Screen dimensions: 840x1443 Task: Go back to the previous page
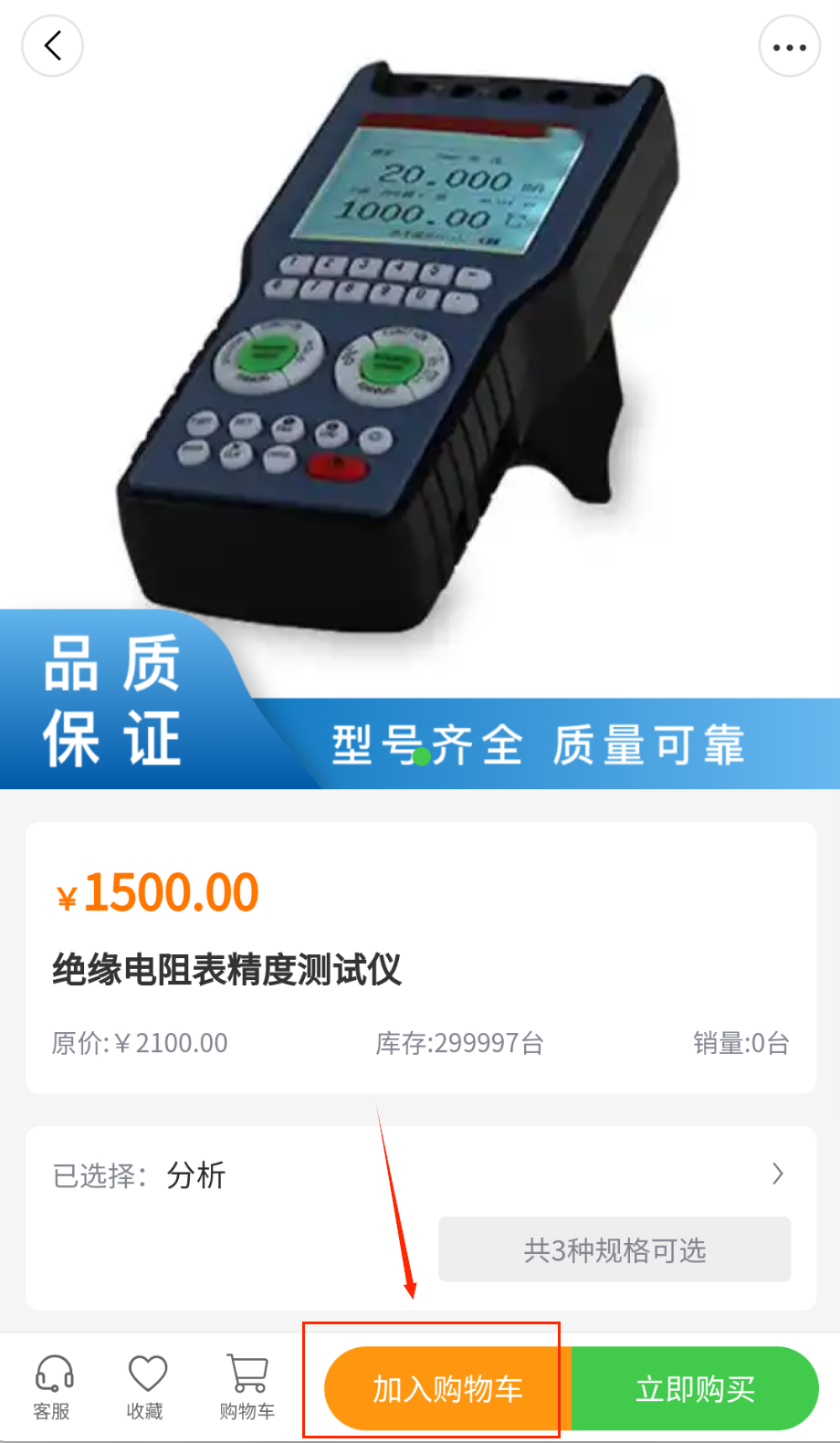pos(53,46)
